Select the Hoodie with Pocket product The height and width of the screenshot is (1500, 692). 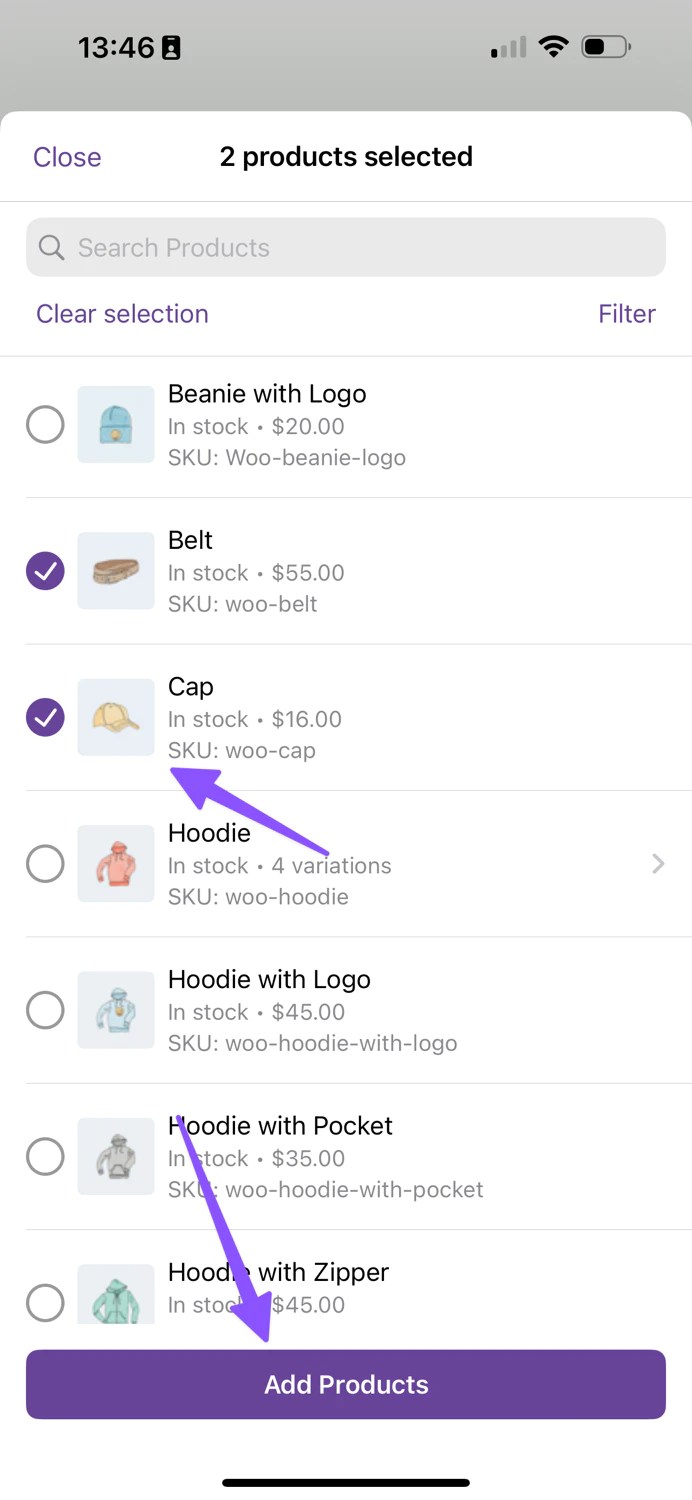(45, 1157)
